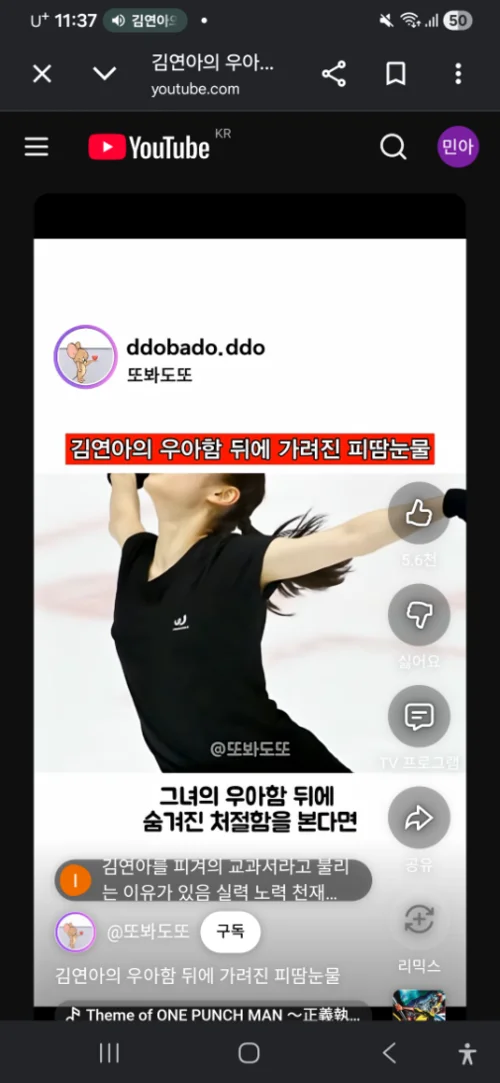
Task: Open the pinned comment about 김연아
Action: [x=213, y=881]
